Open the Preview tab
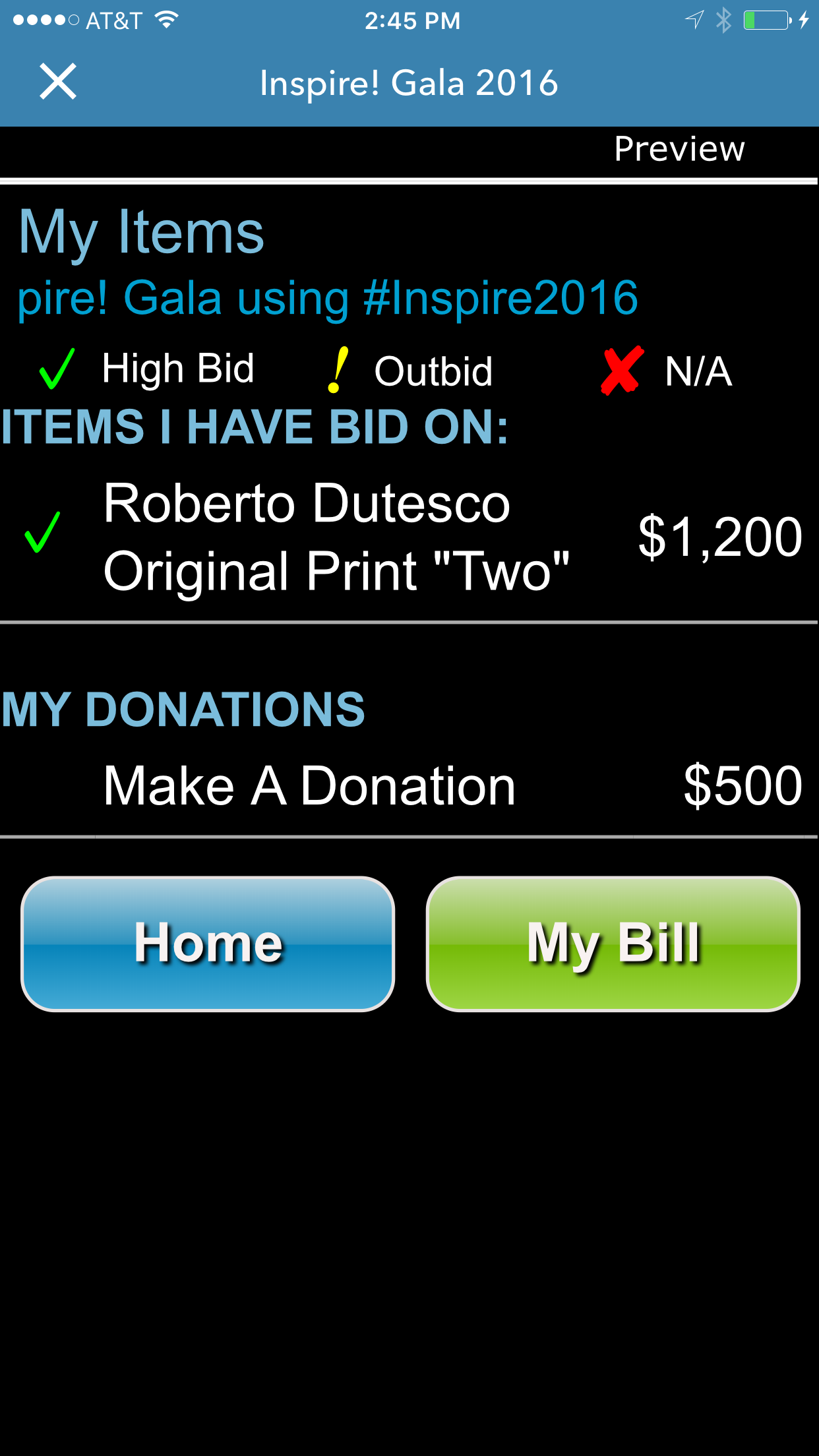Image resolution: width=819 pixels, height=1456 pixels. pyautogui.click(x=679, y=148)
